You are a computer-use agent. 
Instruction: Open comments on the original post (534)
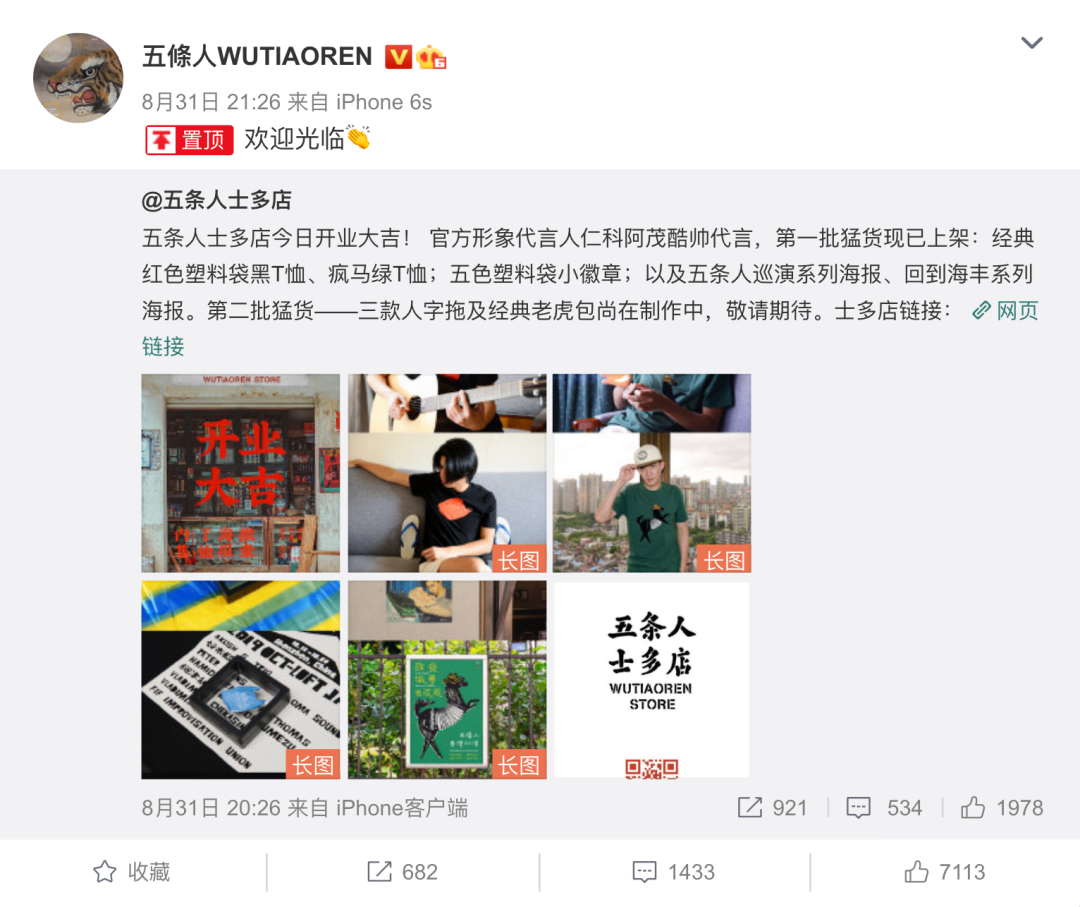coord(884,808)
